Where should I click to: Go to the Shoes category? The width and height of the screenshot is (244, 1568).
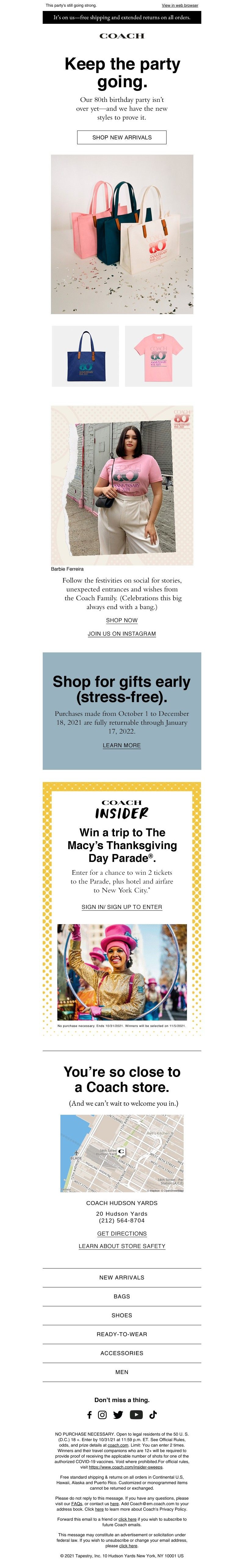pos(122,1315)
